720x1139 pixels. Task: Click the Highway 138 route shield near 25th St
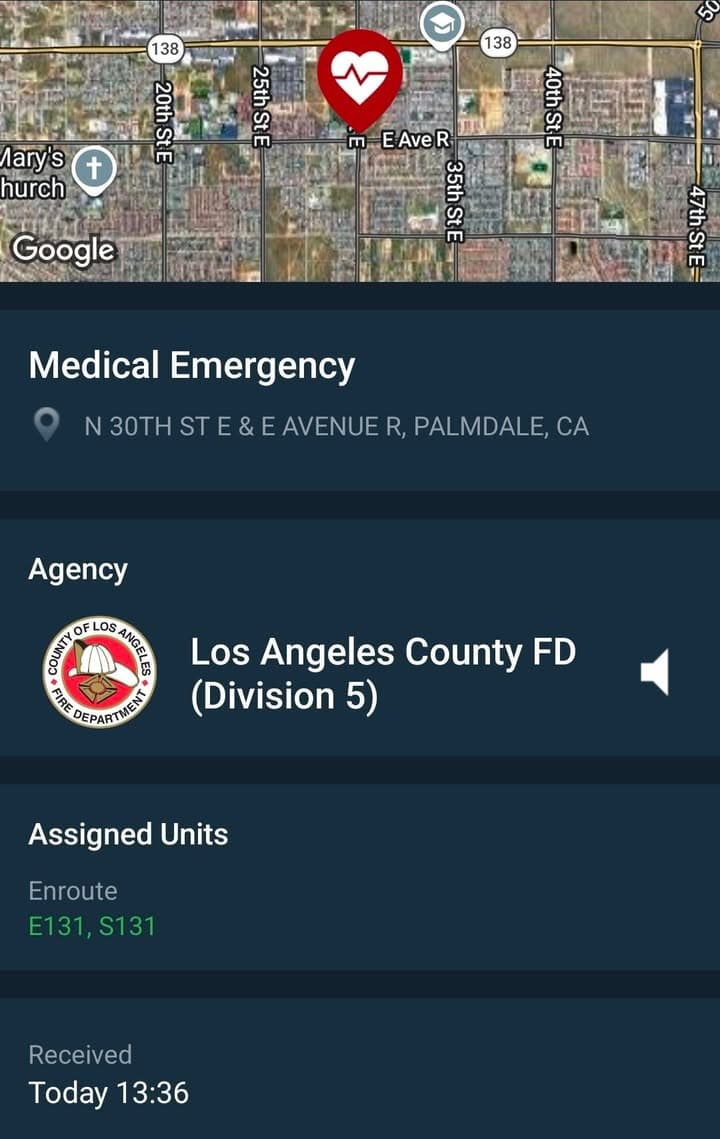pyautogui.click(x=167, y=46)
